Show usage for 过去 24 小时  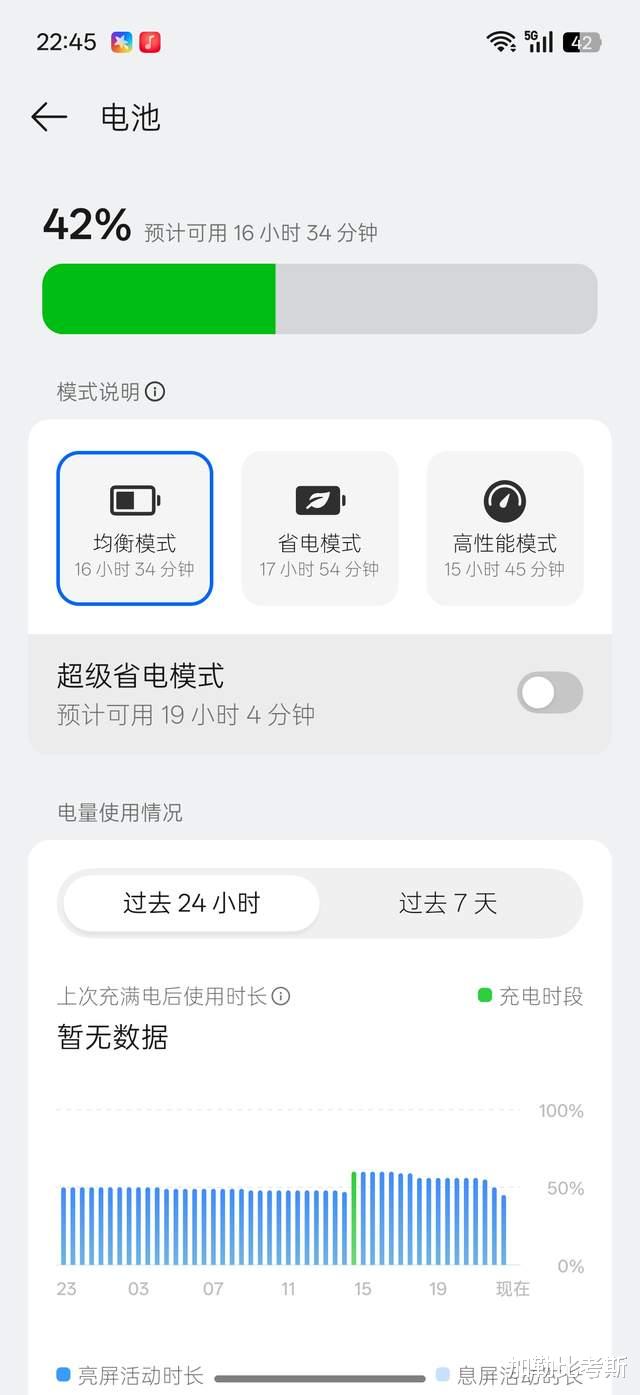192,904
